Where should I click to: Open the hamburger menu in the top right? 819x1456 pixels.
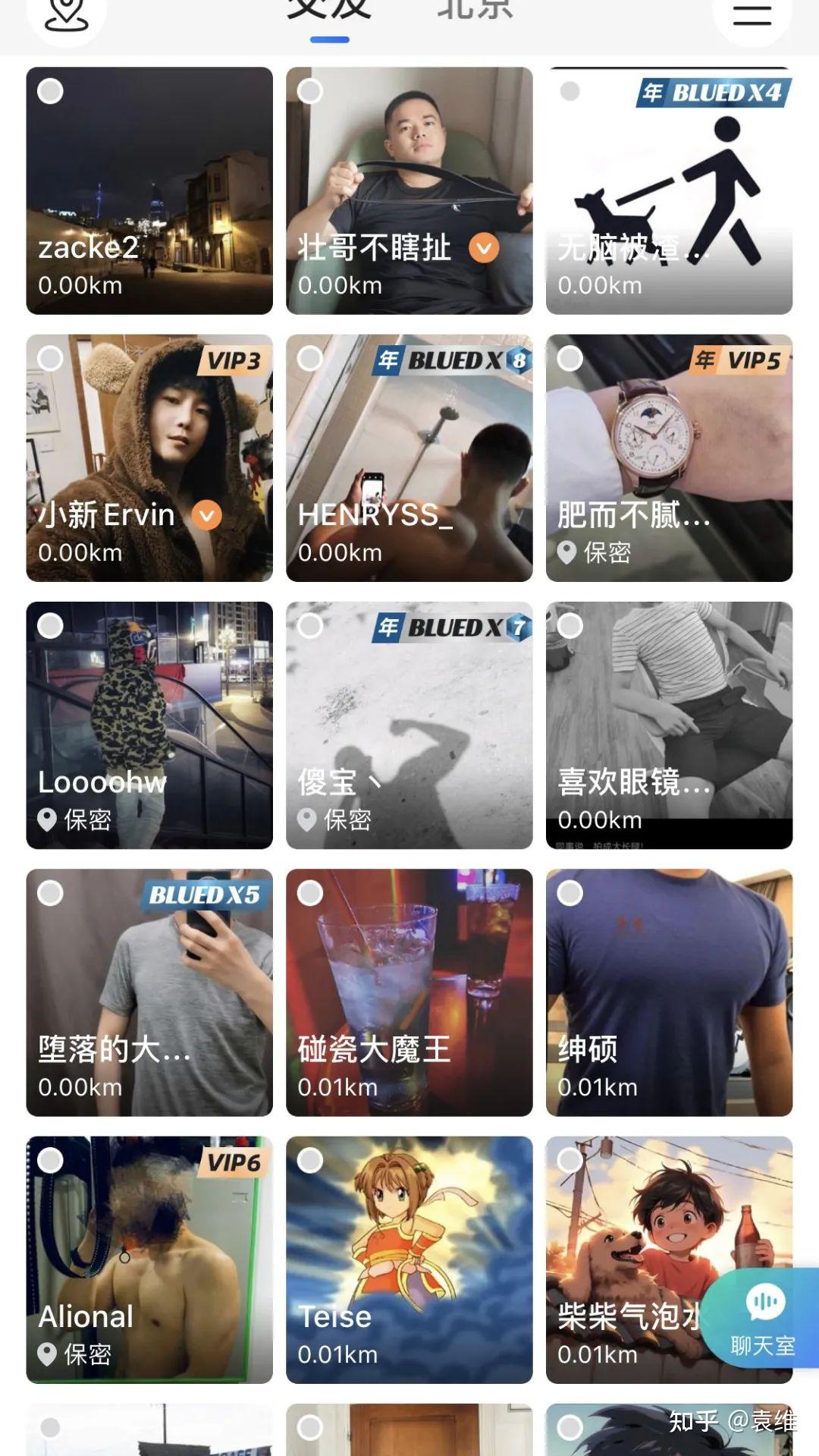pyautogui.click(x=752, y=15)
